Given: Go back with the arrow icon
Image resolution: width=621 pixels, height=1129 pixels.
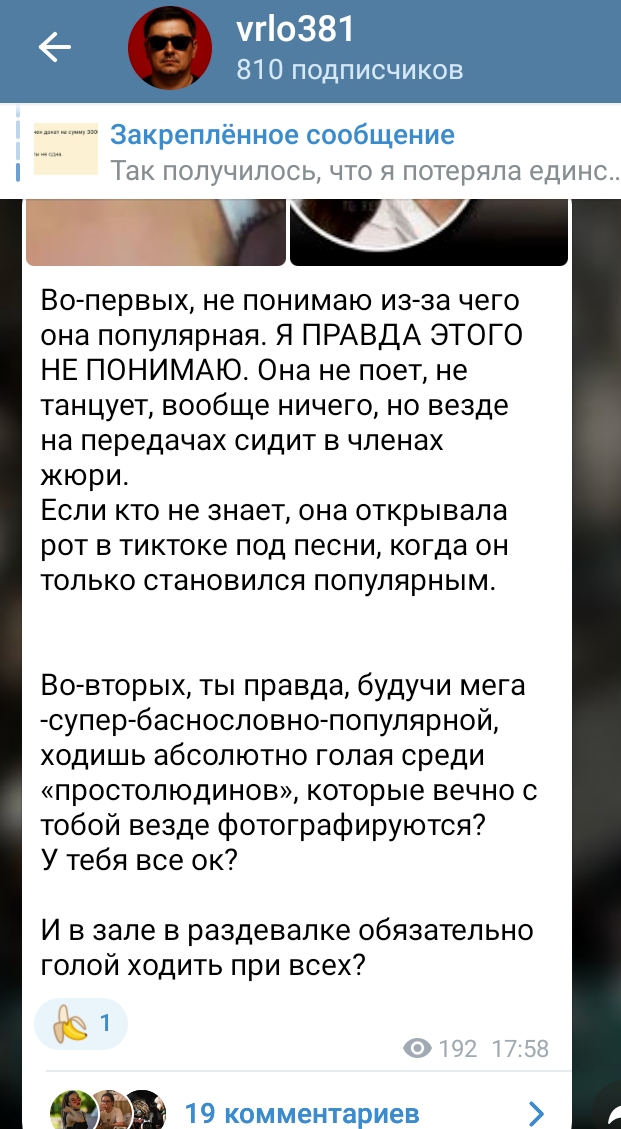Looking at the screenshot, I should tap(55, 48).
